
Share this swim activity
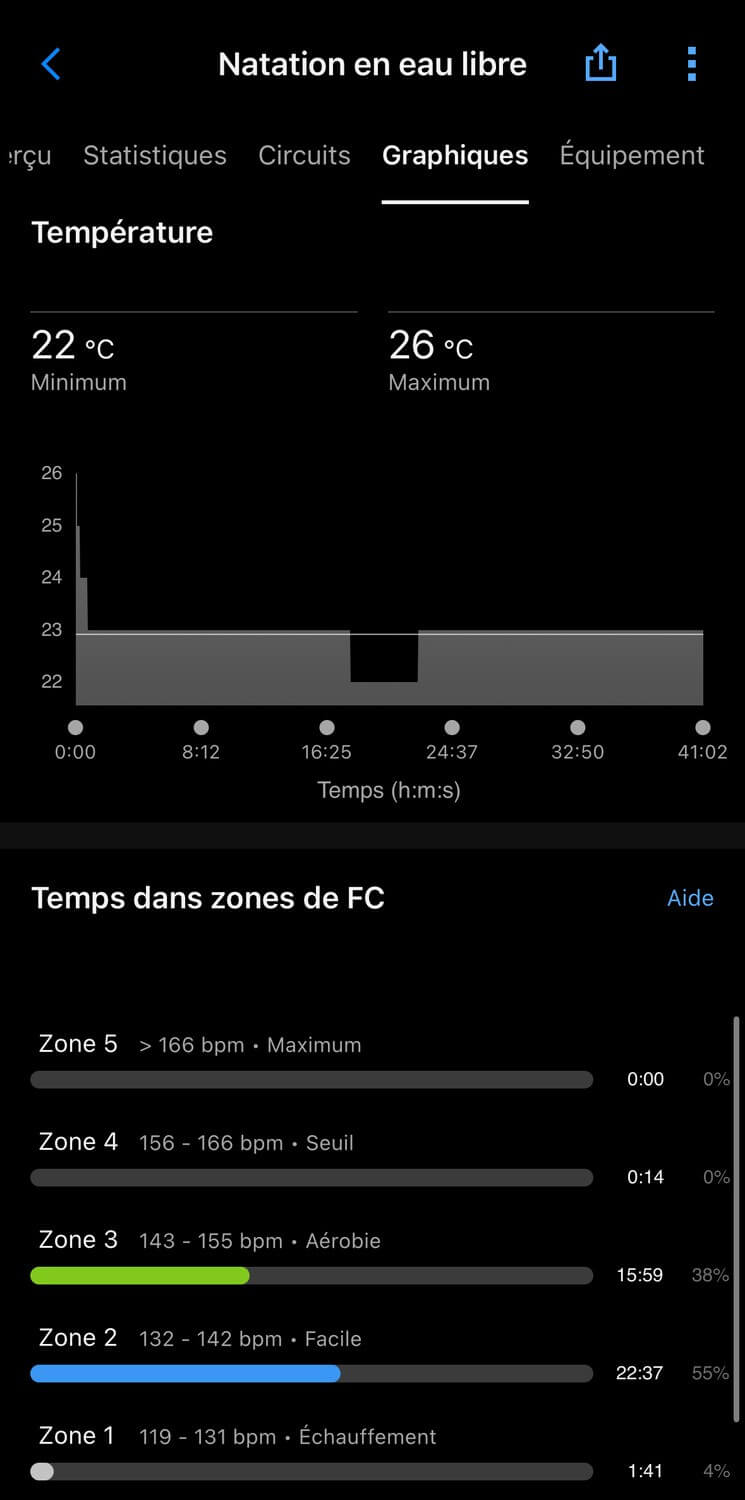click(x=600, y=64)
